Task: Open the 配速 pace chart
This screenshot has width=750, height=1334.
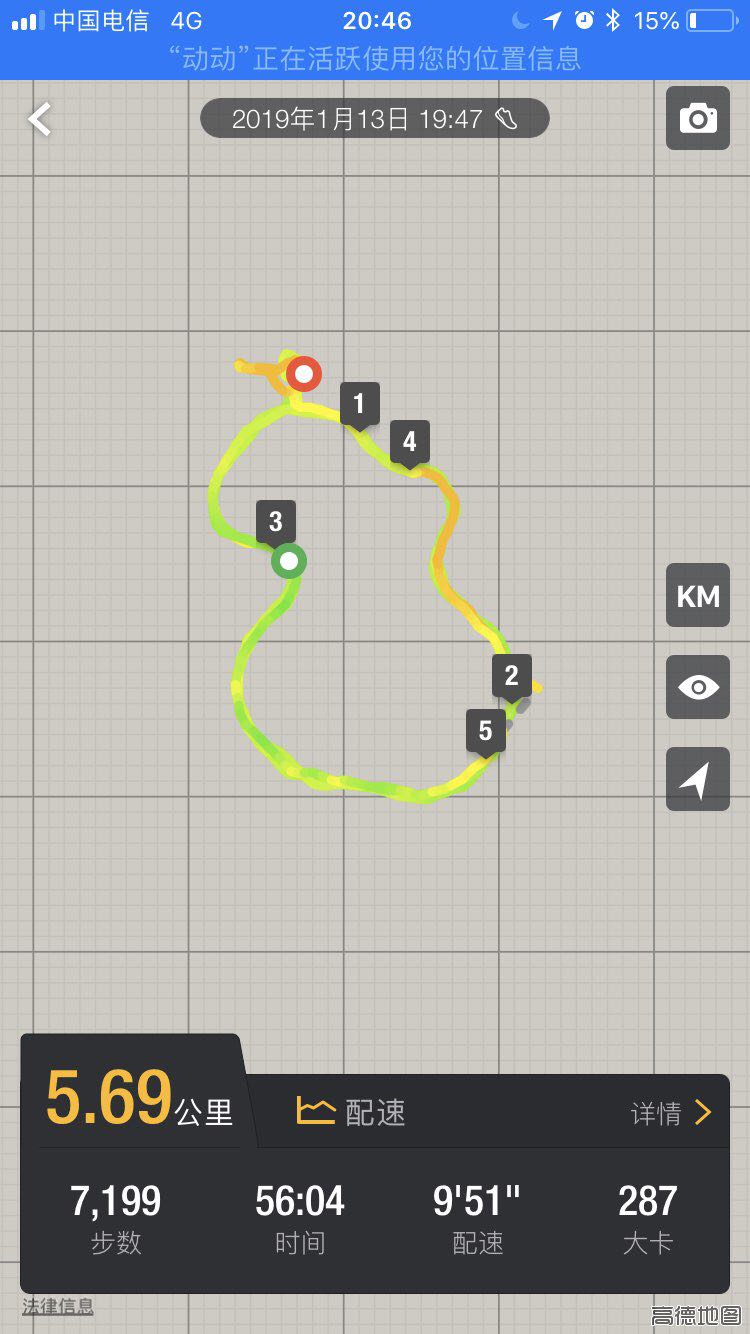Action: coord(352,1112)
